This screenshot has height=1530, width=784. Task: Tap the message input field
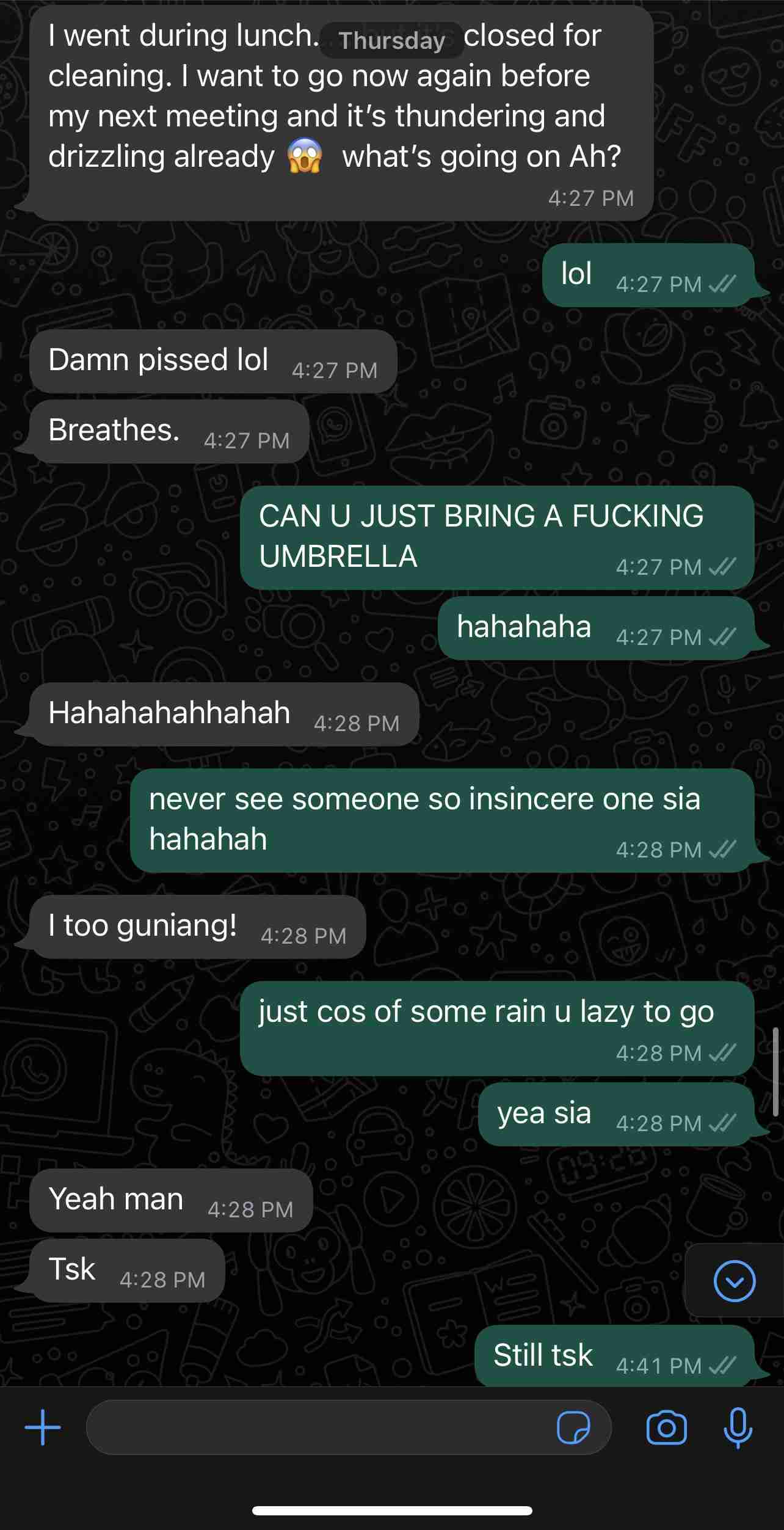coord(318,1427)
